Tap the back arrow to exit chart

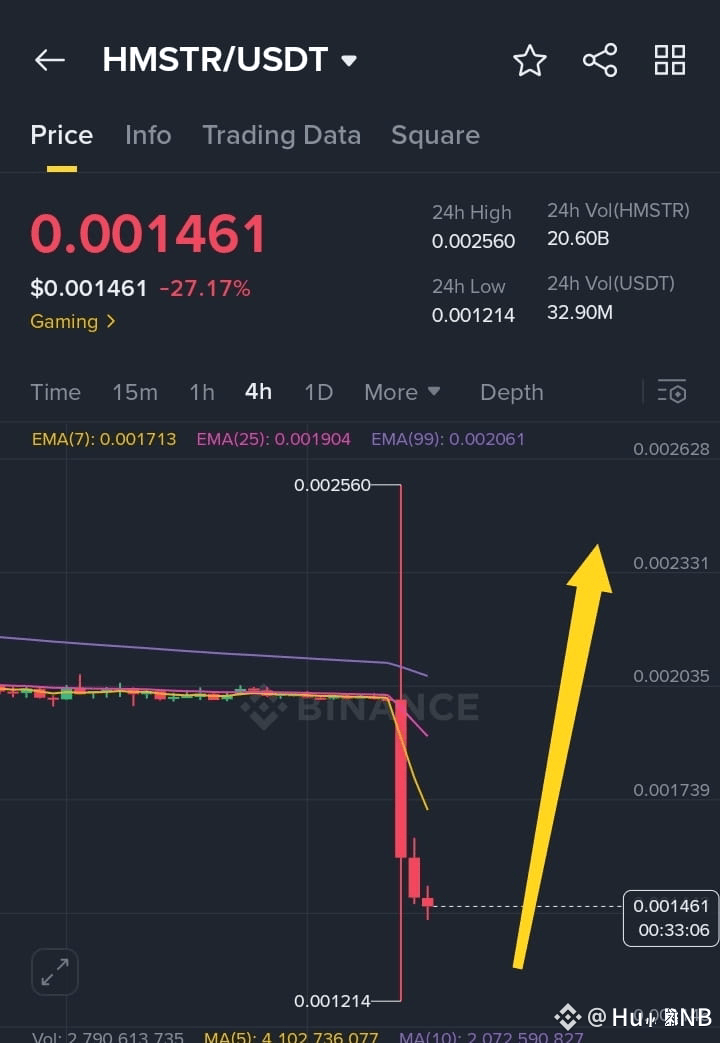49,59
